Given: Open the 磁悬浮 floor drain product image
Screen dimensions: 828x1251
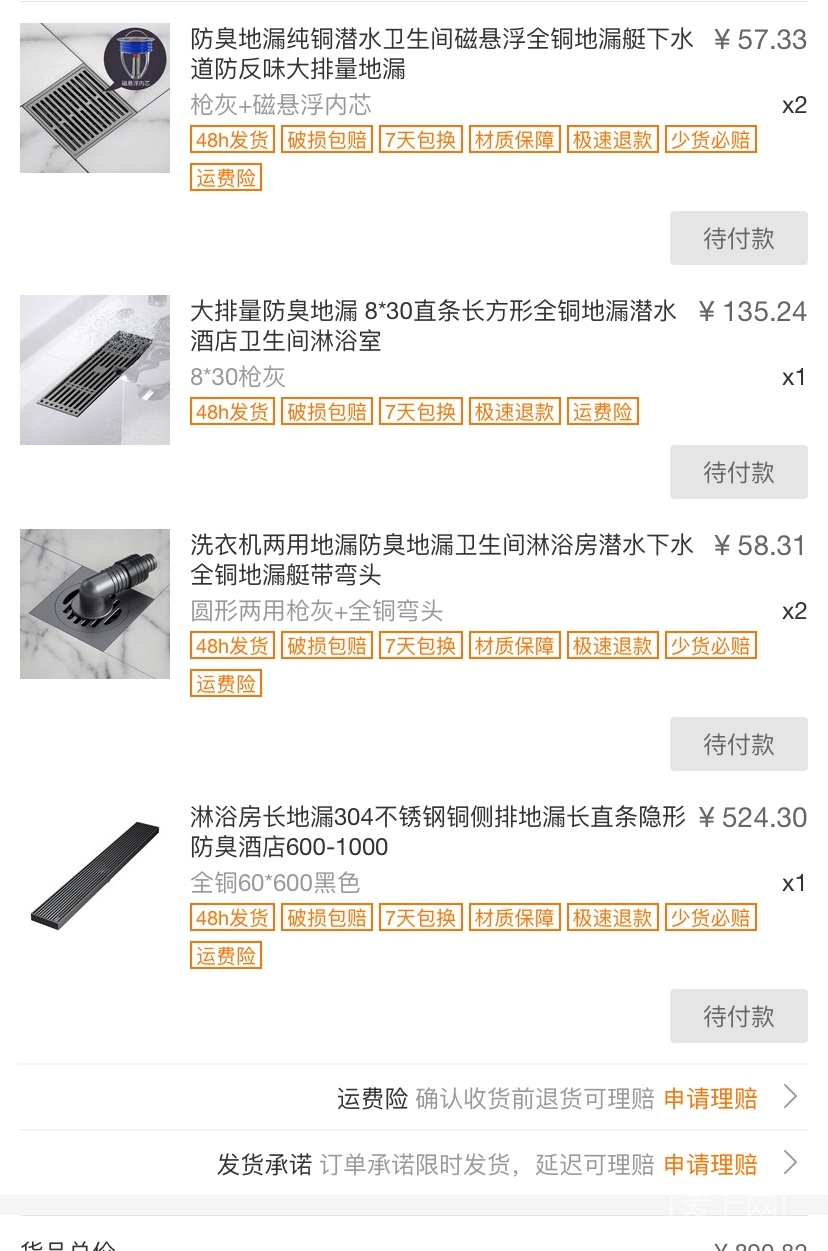Looking at the screenshot, I should point(95,98).
